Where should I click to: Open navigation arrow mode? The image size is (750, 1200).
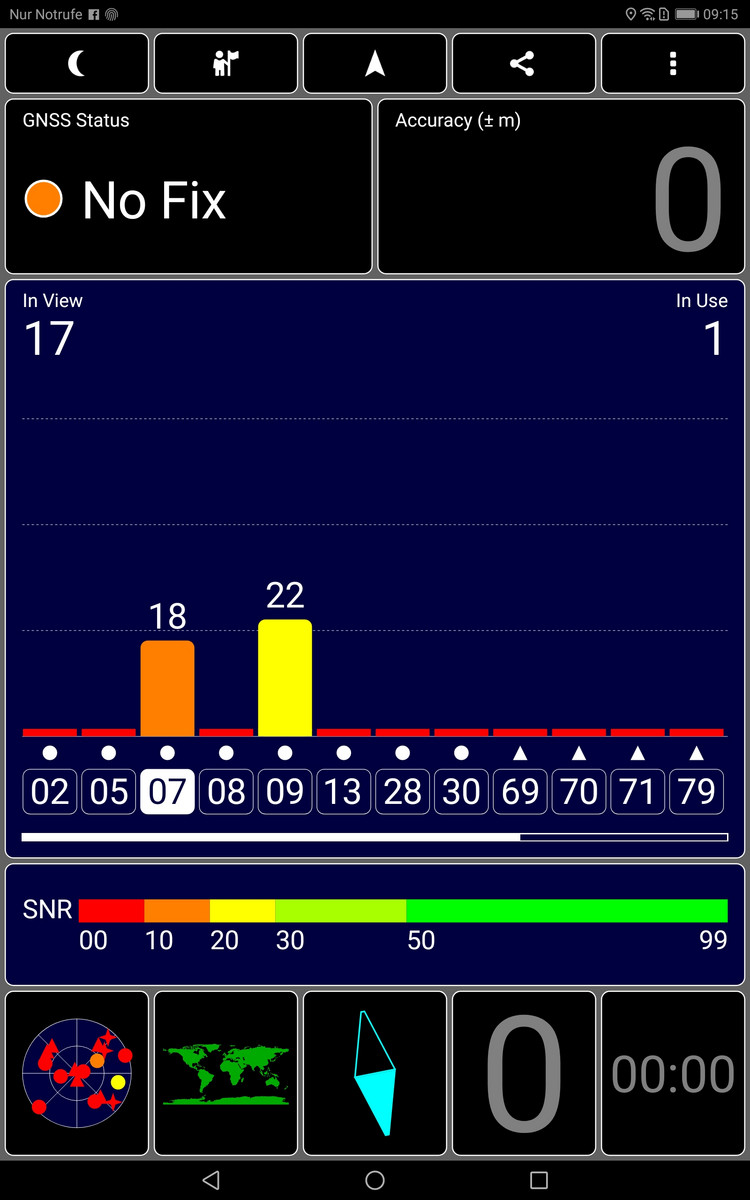(375, 64)
